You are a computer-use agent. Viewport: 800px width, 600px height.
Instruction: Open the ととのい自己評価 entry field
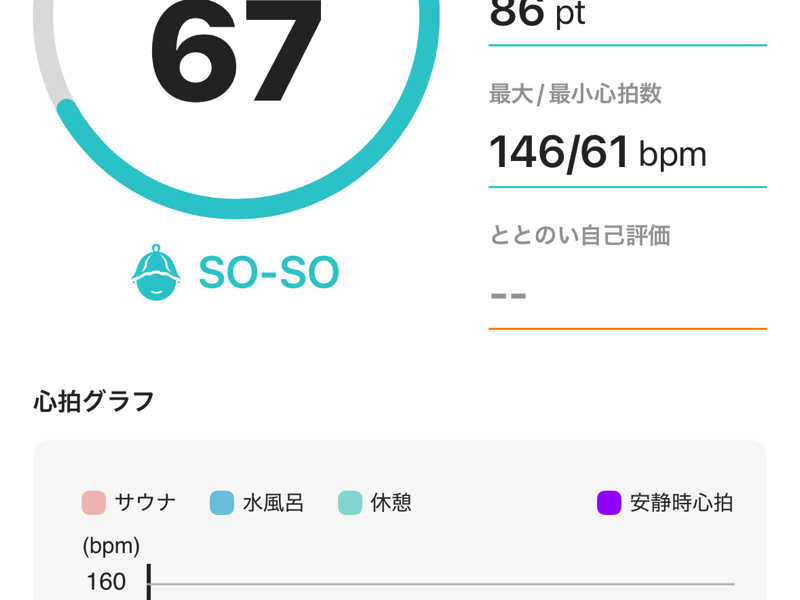tap(628, 295)
